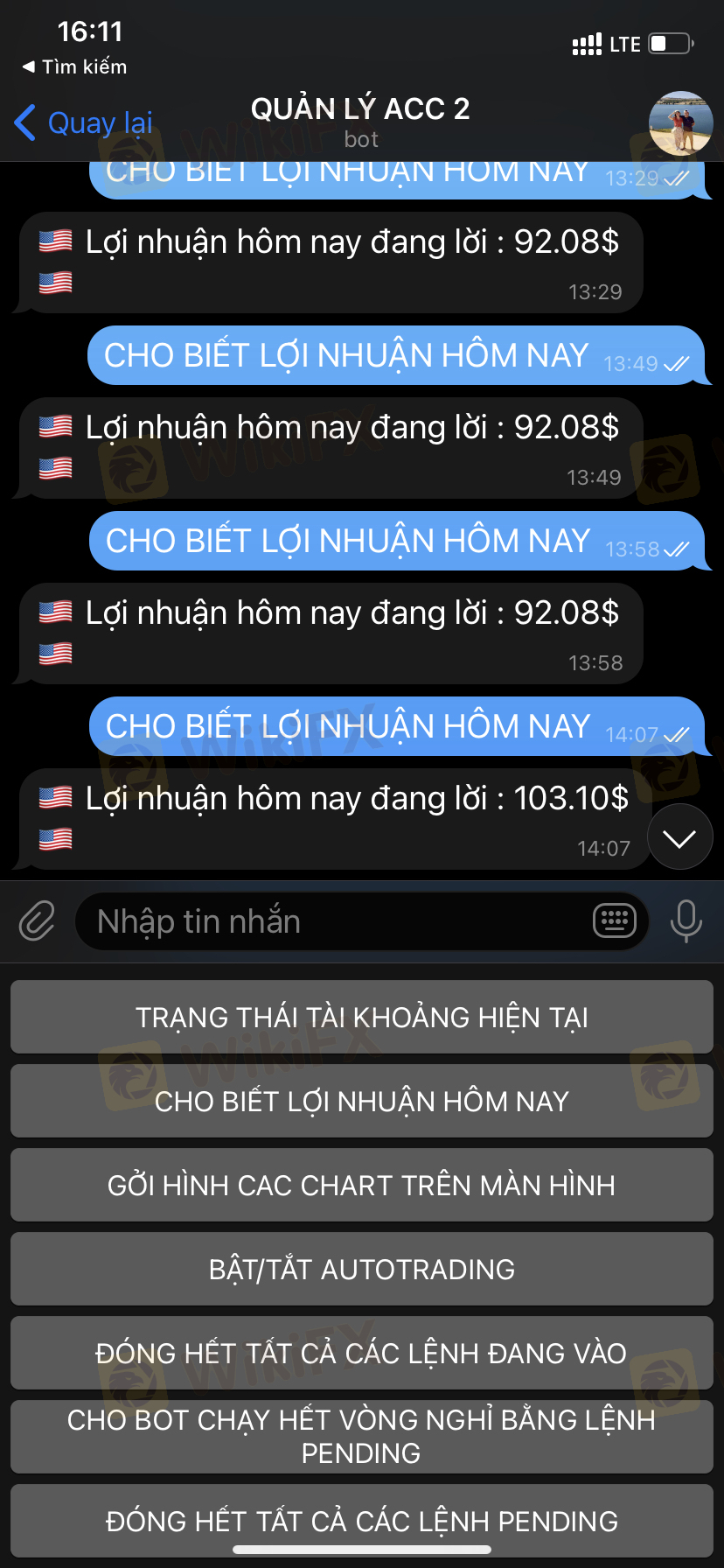The image size is (724, 1568).
Task: Select ĐÓNG HẾT TẤT CẢ CÁC LỆNH ĐANG VÀO
Action: pos(362,1353)
